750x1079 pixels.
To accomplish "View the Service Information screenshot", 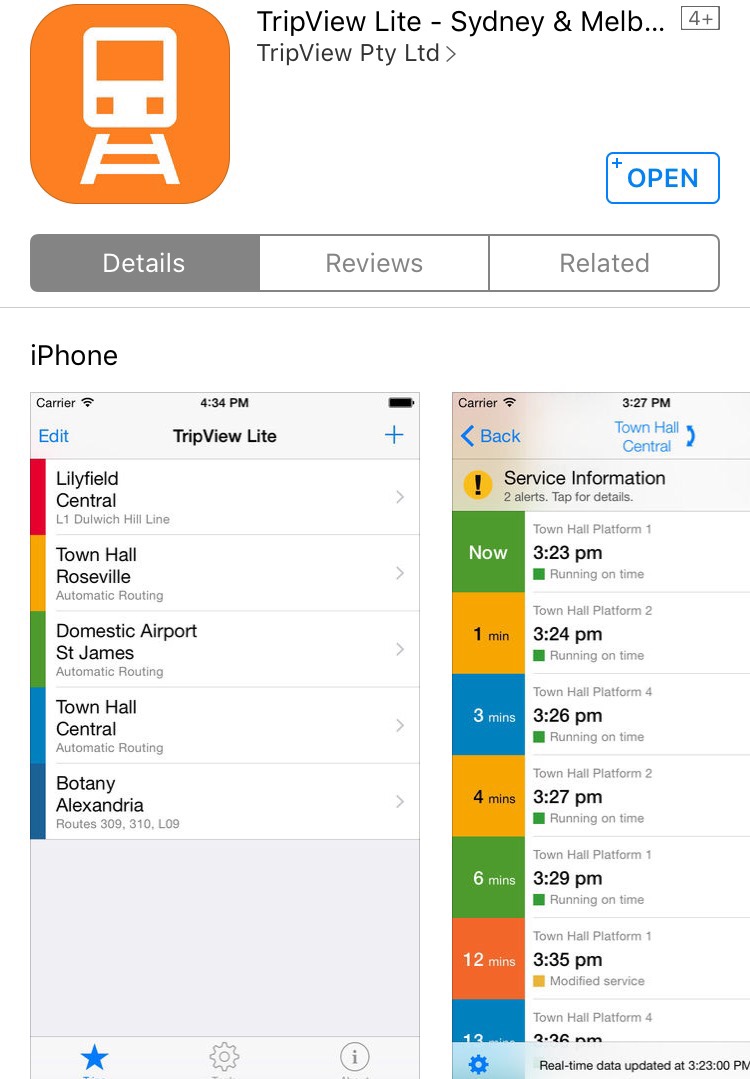I will (601, 735).
